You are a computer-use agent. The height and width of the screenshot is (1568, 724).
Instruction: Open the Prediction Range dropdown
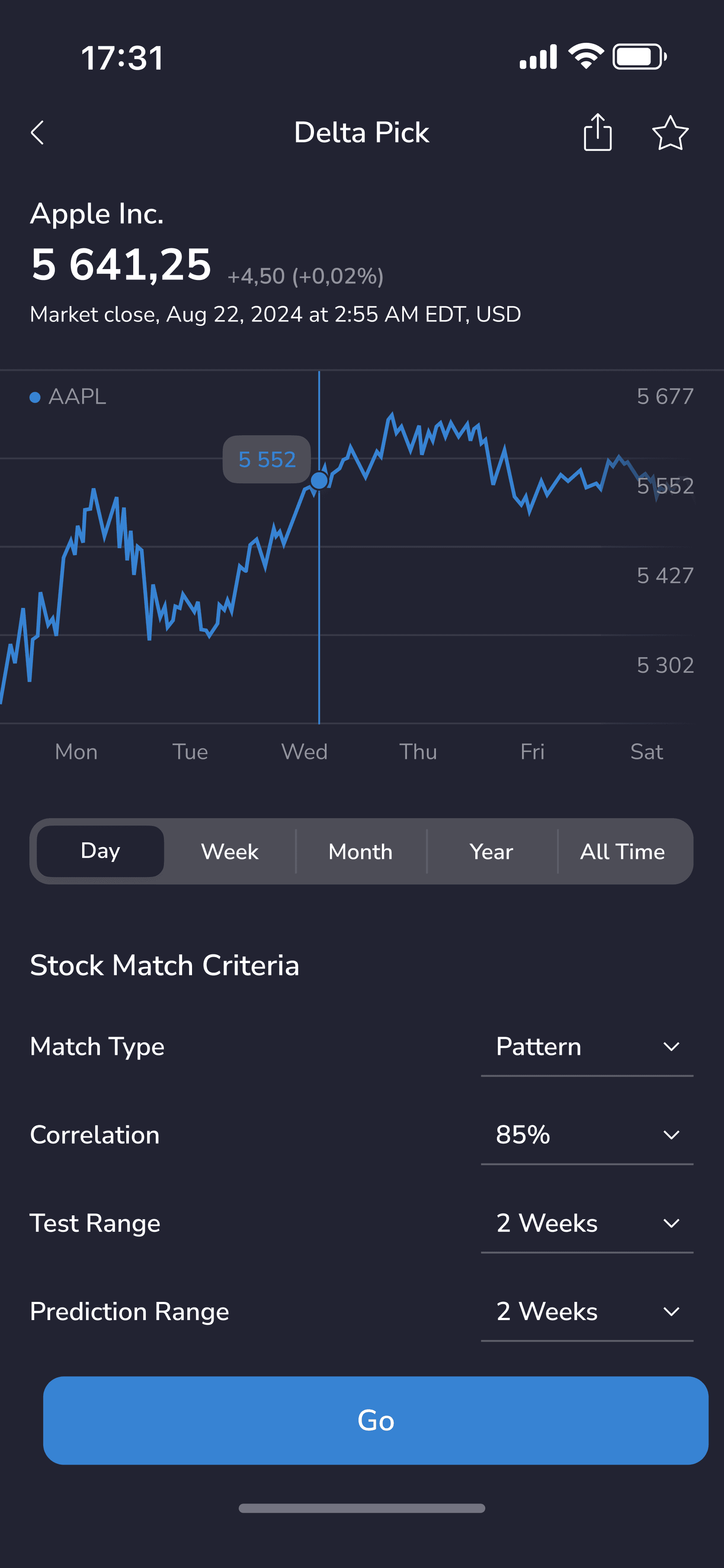click(x=586, y=1312)
